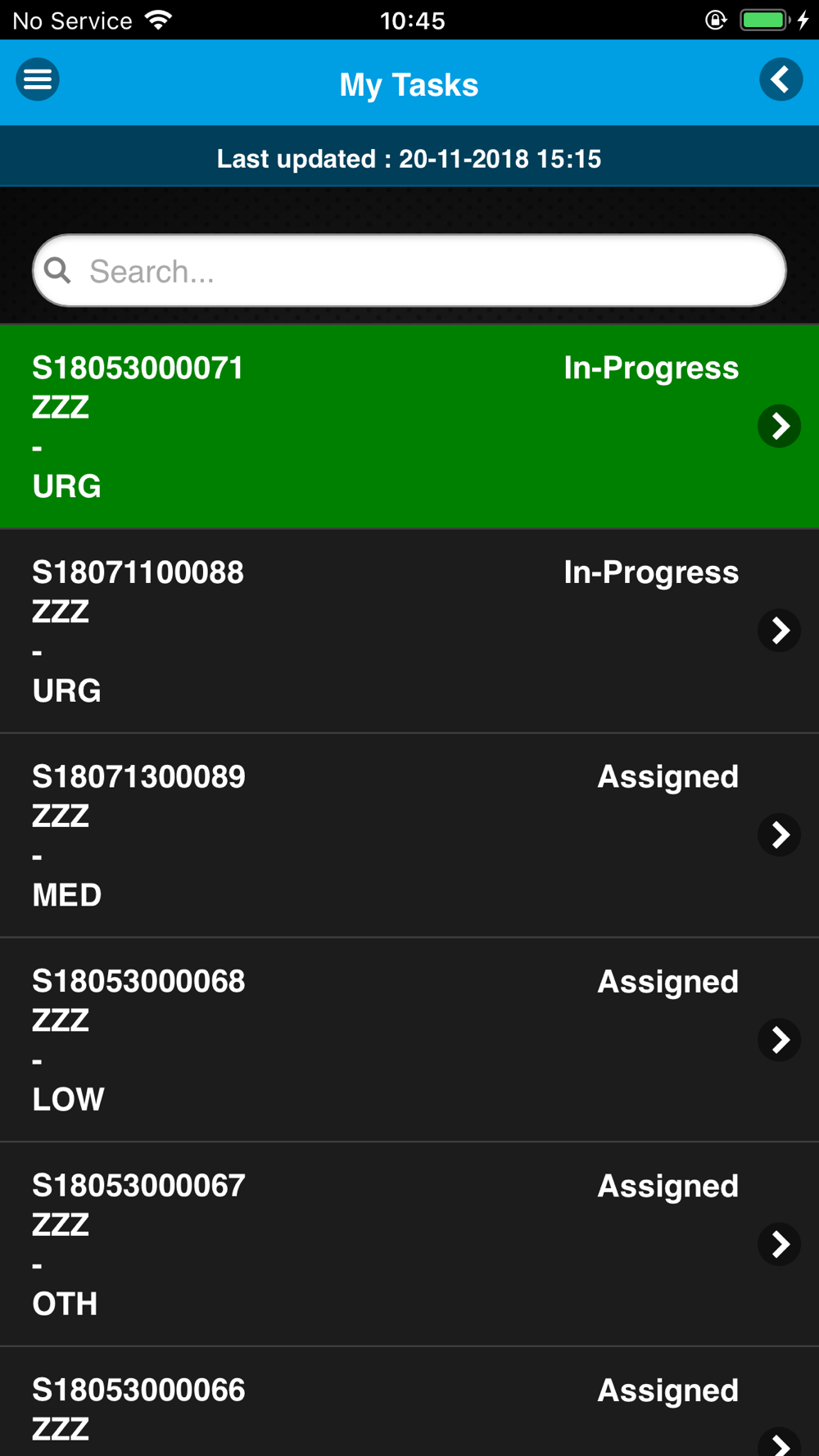Tap the Search field
Screen dimensions: 819x1456
coord(409,271)
